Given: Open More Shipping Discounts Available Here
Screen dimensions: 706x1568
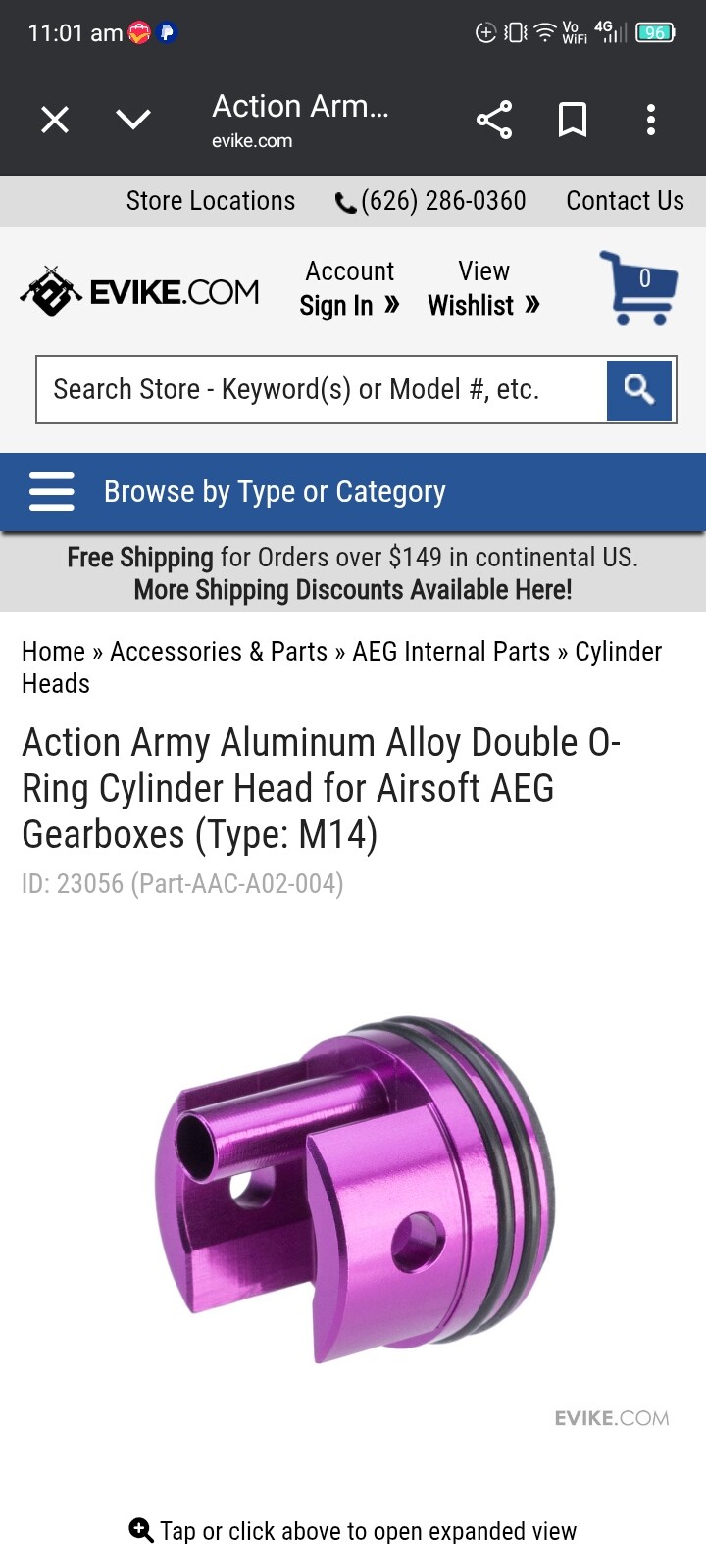Looking at the screenshot, I should [353, 590].
